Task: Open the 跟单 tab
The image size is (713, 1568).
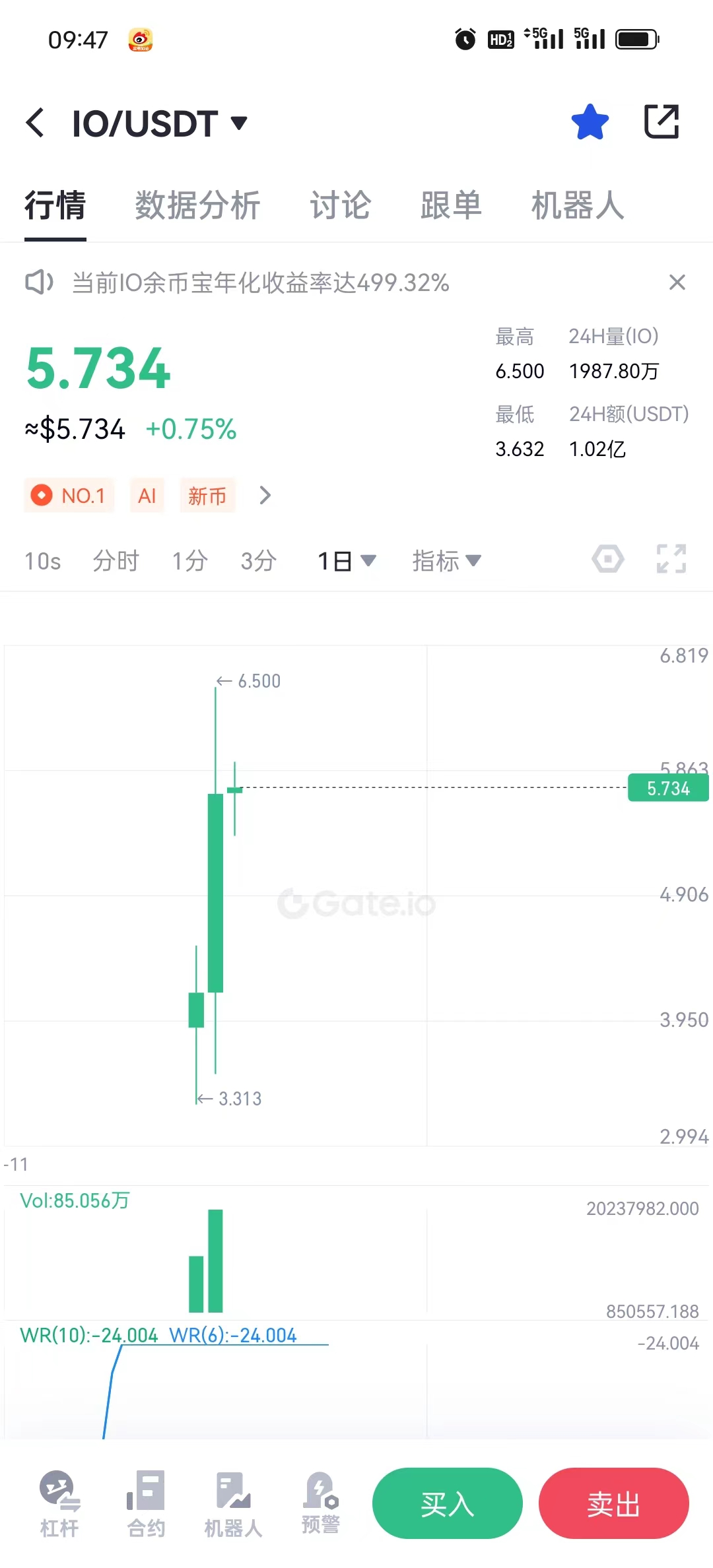Action: click(451, 205)
